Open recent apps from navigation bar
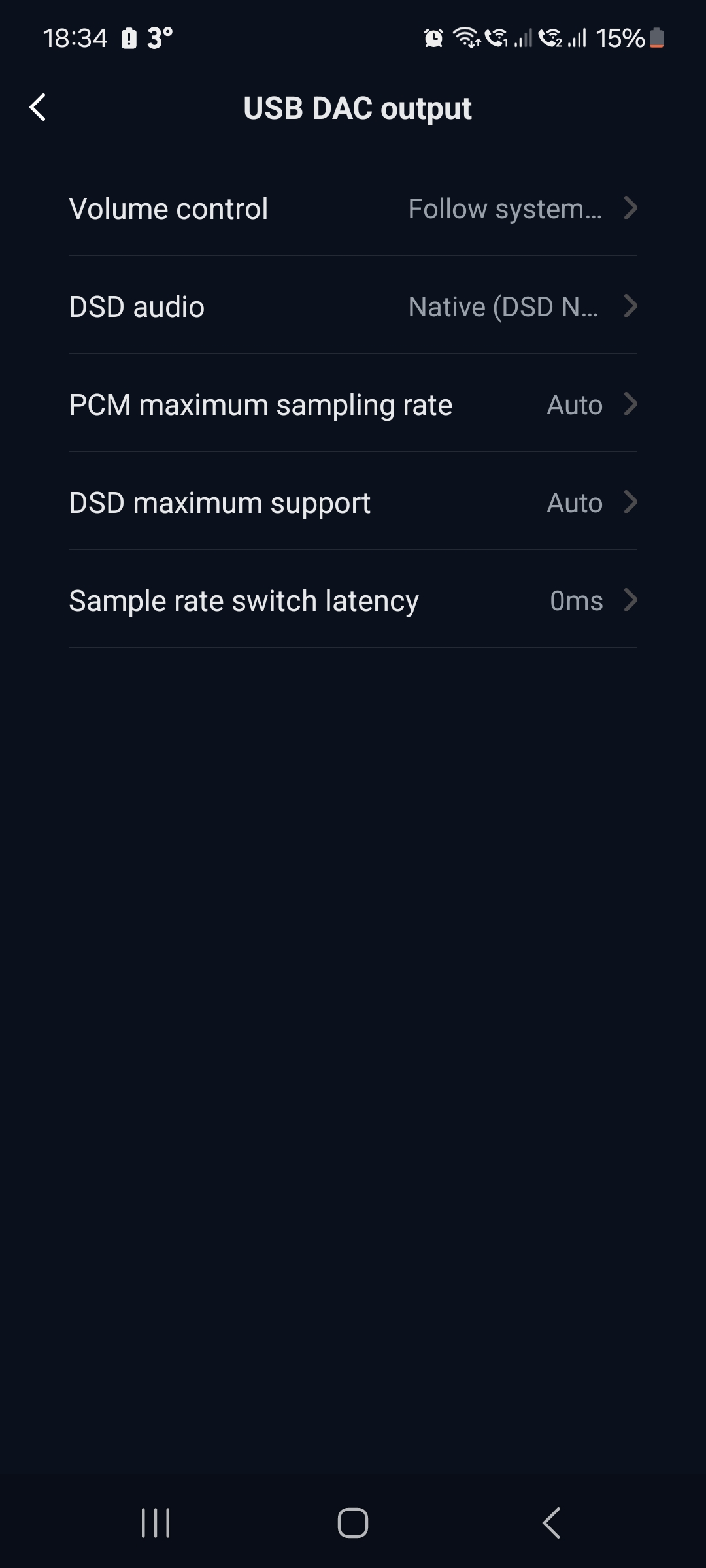Screen dimensions: 706x1568 (x=156, y=1523)
